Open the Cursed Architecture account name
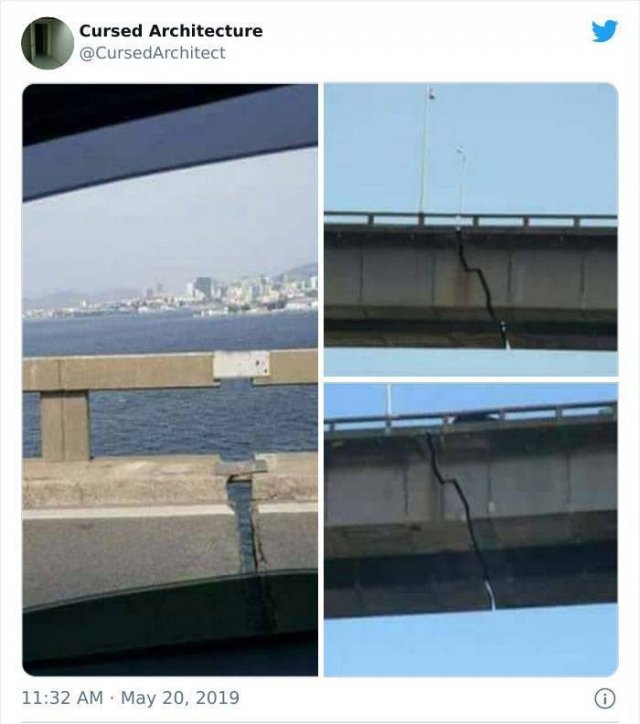This screenshot has width=640, height=724. coord(170,31)
